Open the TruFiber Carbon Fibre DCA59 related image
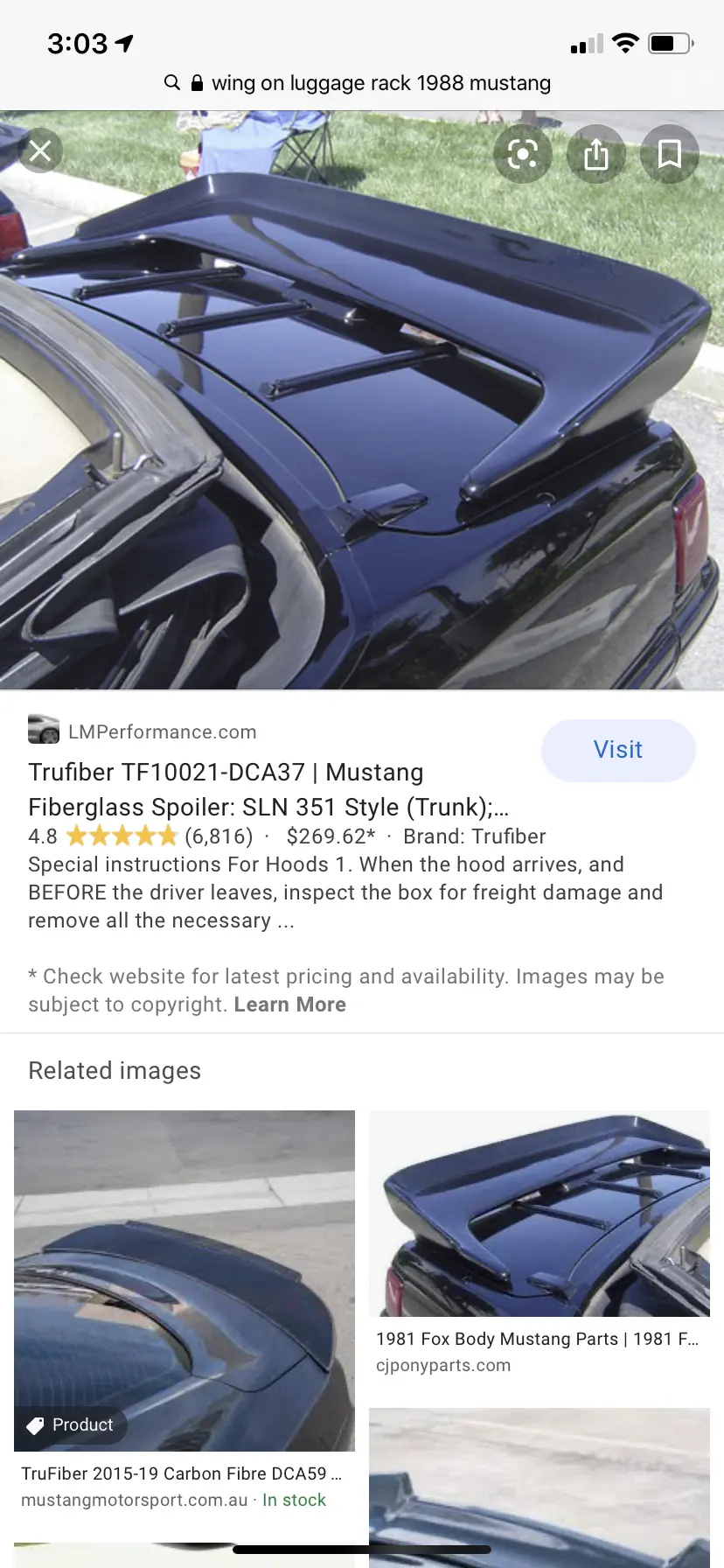The height and width of the screenshot is (1568, 724). (184, 1281)
